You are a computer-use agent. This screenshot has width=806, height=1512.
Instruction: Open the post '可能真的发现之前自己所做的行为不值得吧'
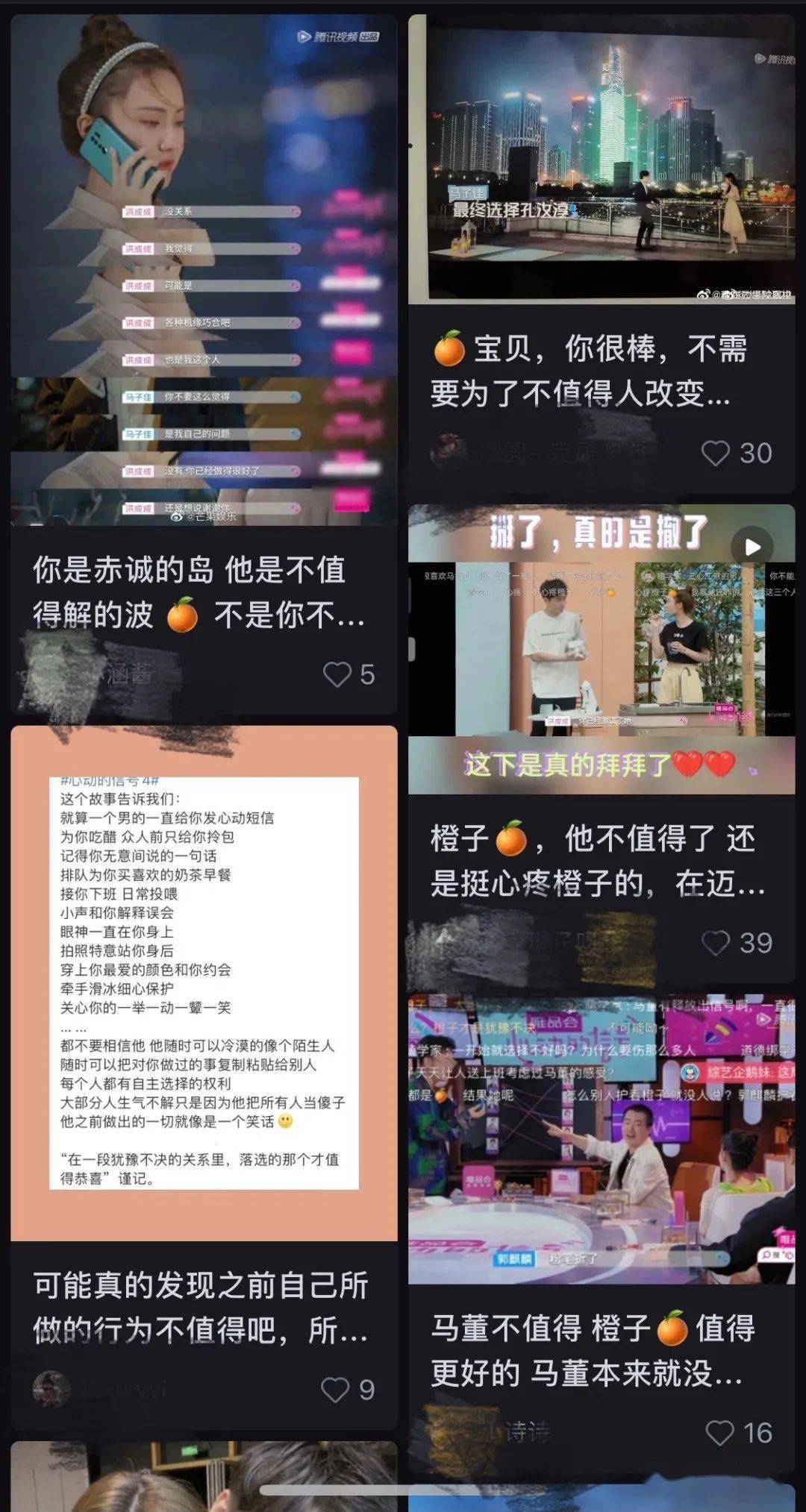203,983
